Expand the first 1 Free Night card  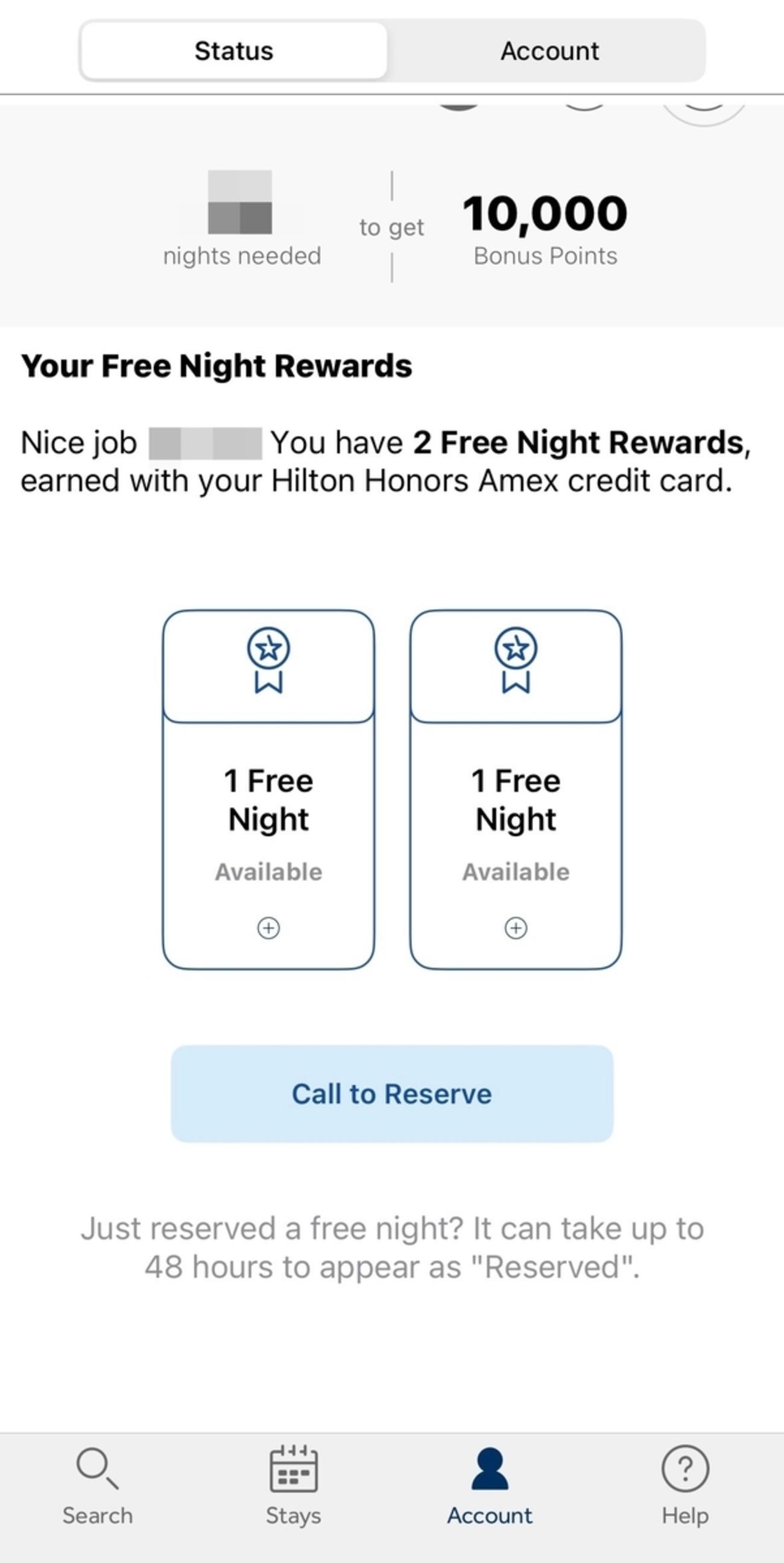point(268,928)
